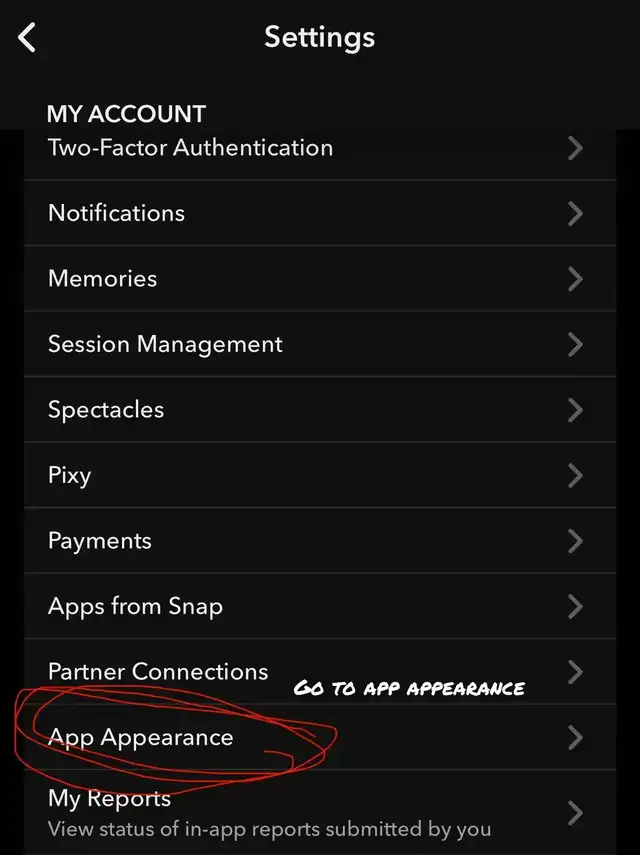Image resolution: width=640 pixels, height=855 pixels.
Task: Go back from Settings
Action: pos(27,39)
